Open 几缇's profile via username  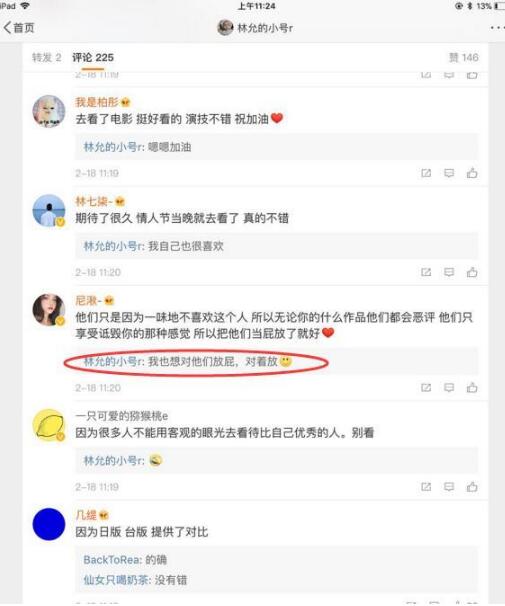tap(86, 515)
